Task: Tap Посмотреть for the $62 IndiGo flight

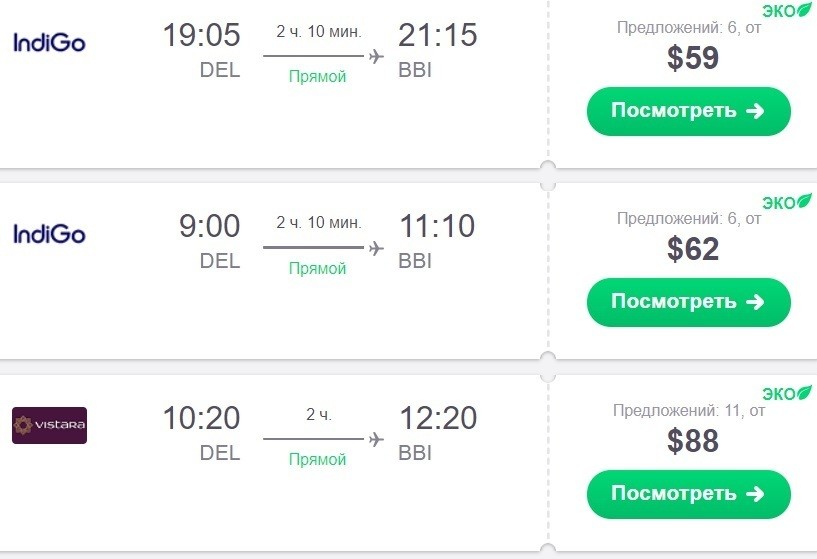Action: point(687,302)
